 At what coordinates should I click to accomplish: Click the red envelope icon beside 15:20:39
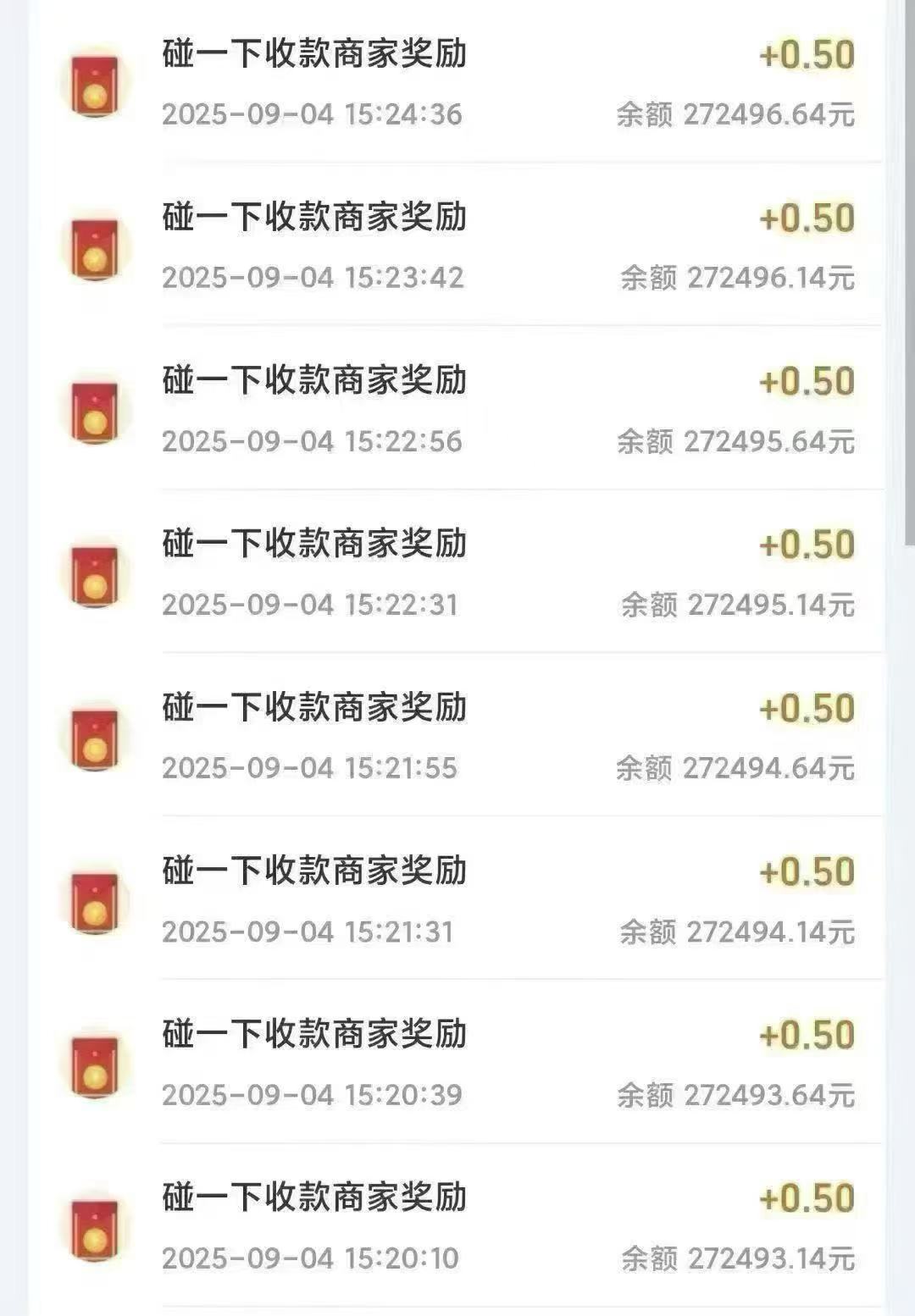click(96, 1069)
